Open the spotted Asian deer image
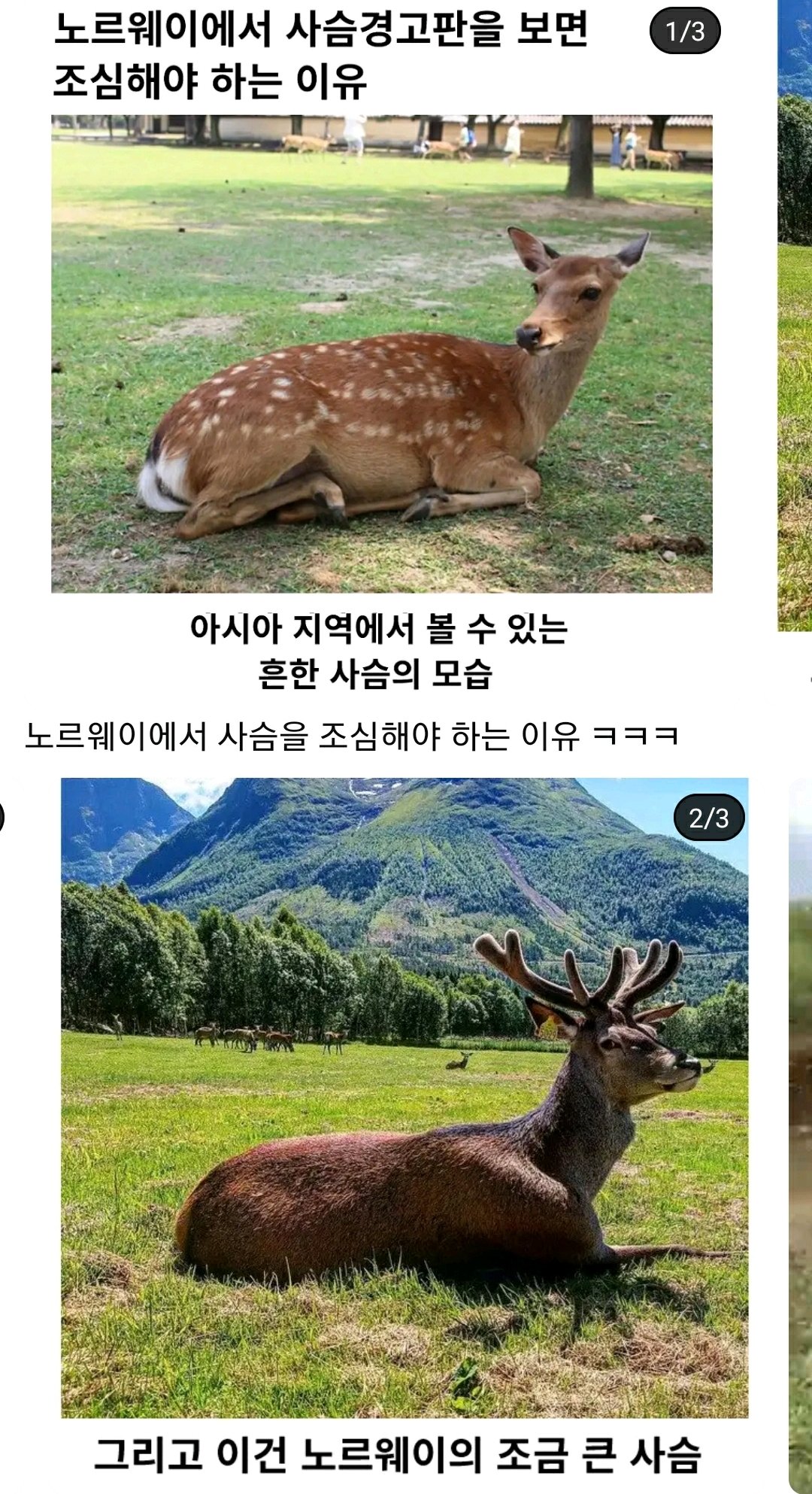This screenshot has width=812, height=1494. pyautogui.click(x=382, y=354)
